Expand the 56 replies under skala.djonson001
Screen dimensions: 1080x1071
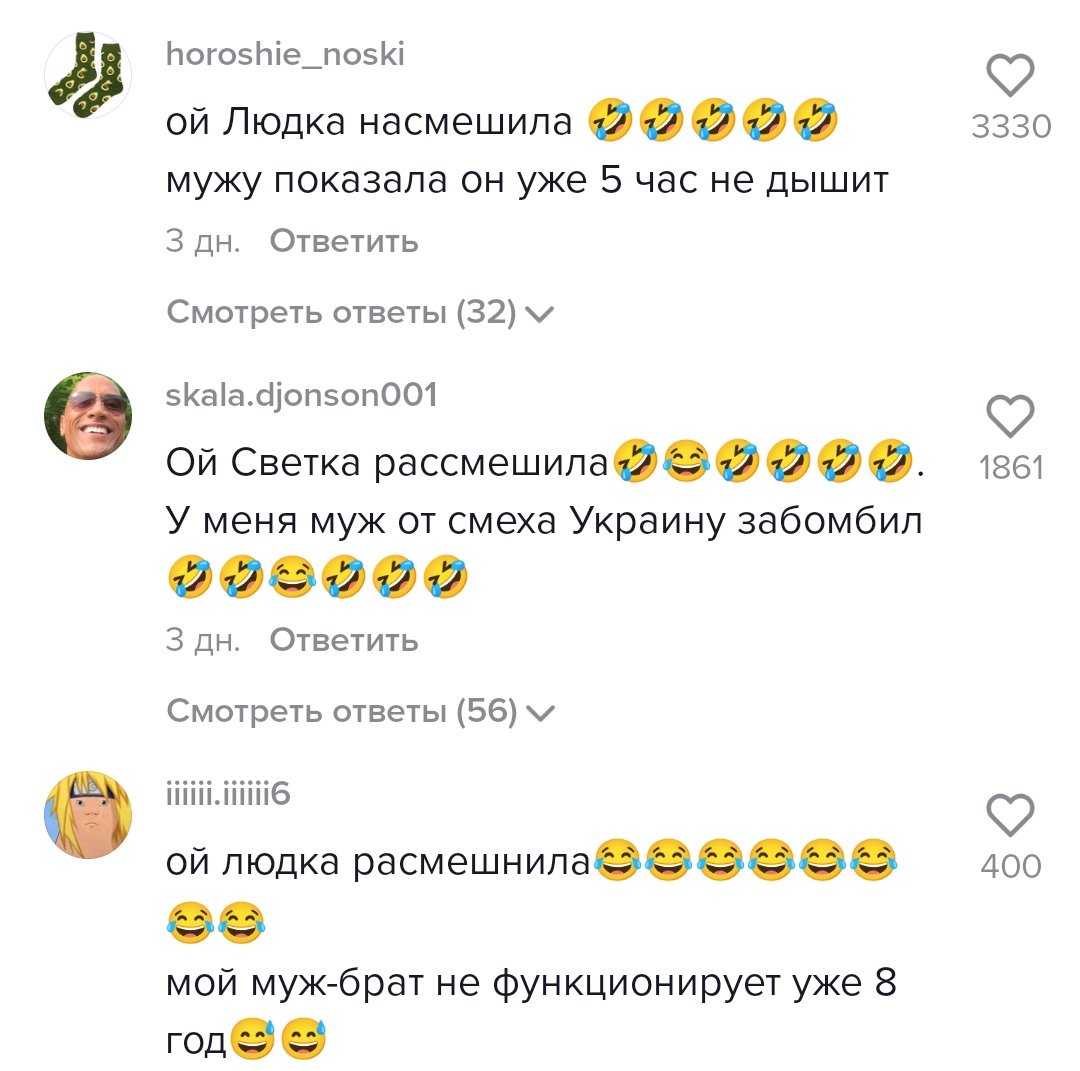360,711
